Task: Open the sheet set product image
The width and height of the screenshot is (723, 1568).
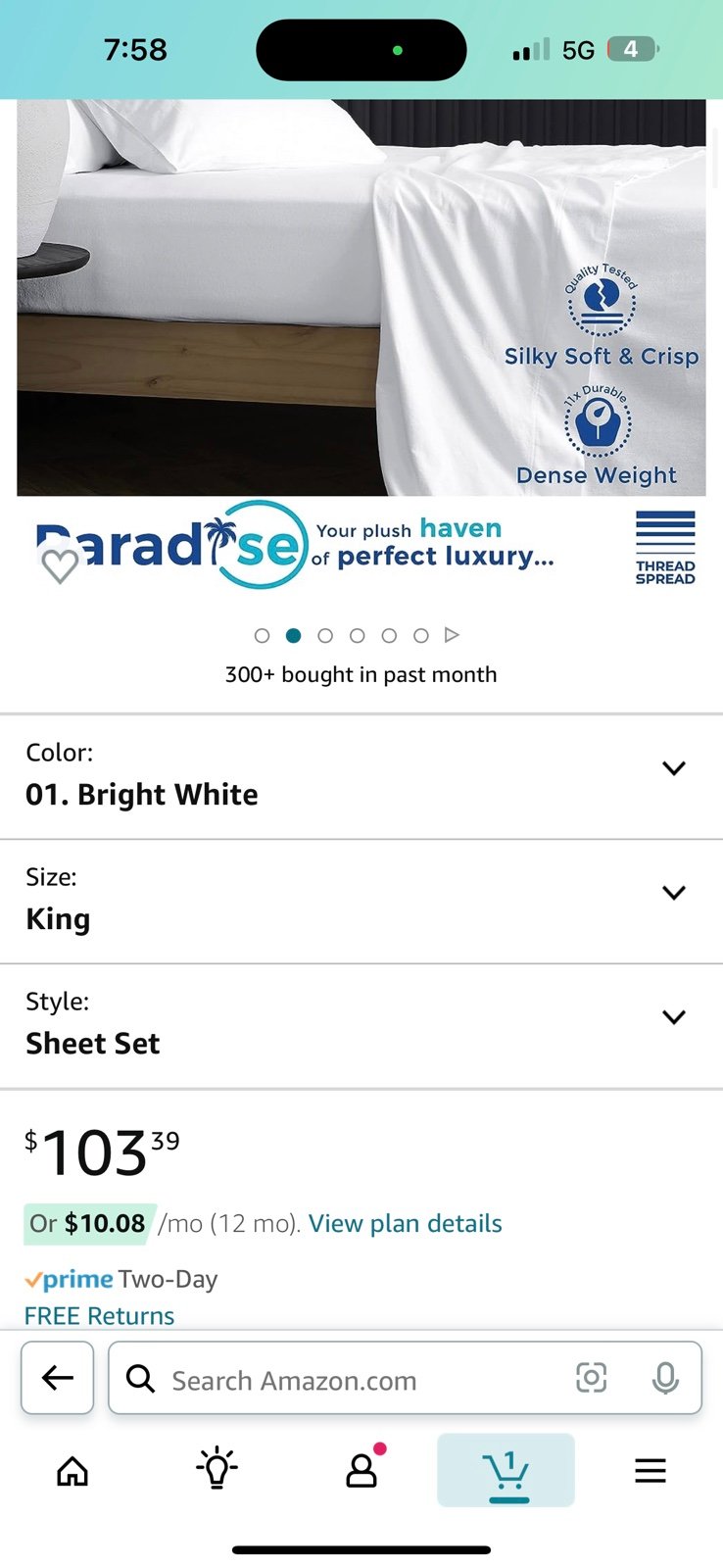Action: [361, 344]
